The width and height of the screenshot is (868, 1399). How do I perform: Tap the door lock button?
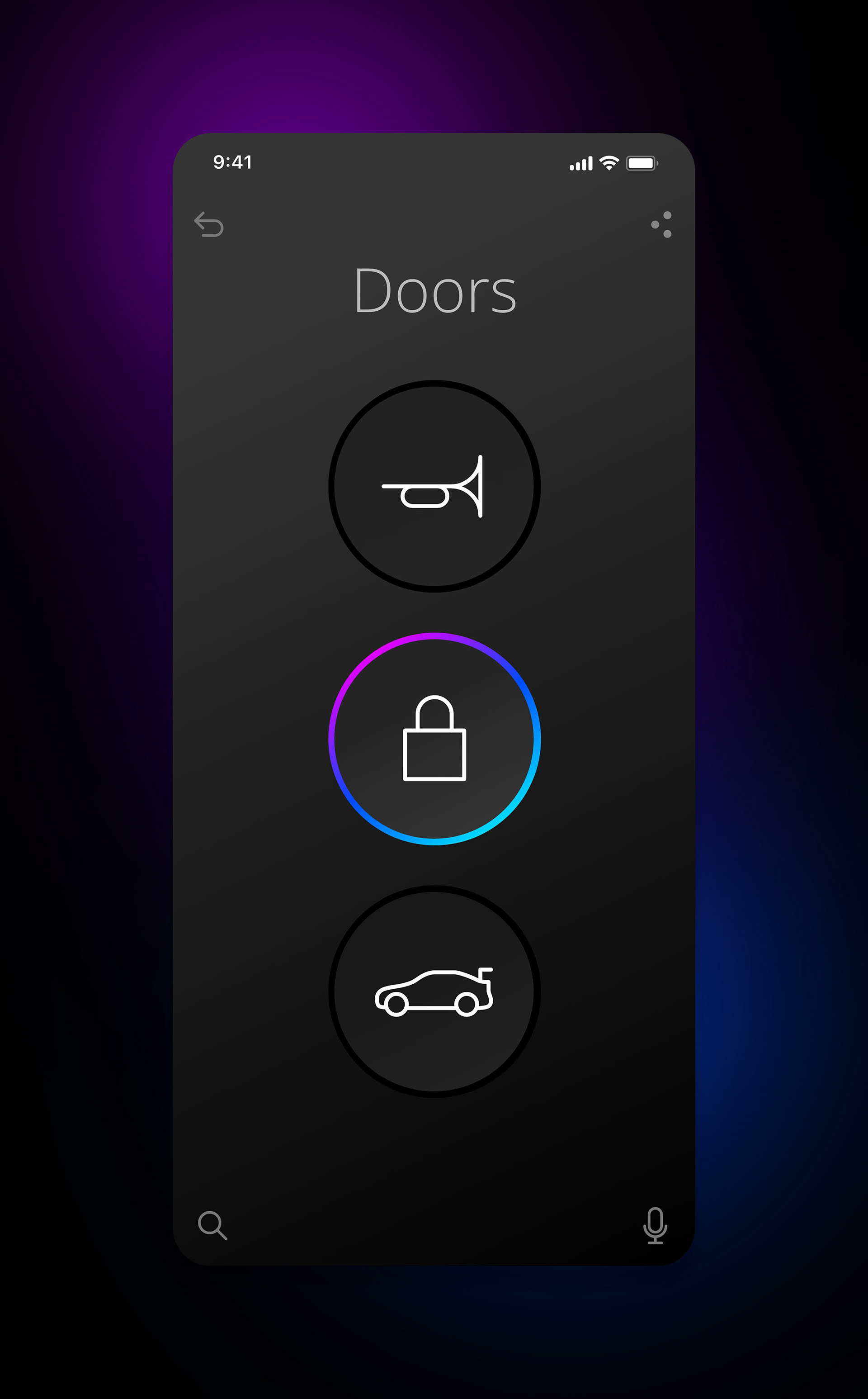click(434, 739)
